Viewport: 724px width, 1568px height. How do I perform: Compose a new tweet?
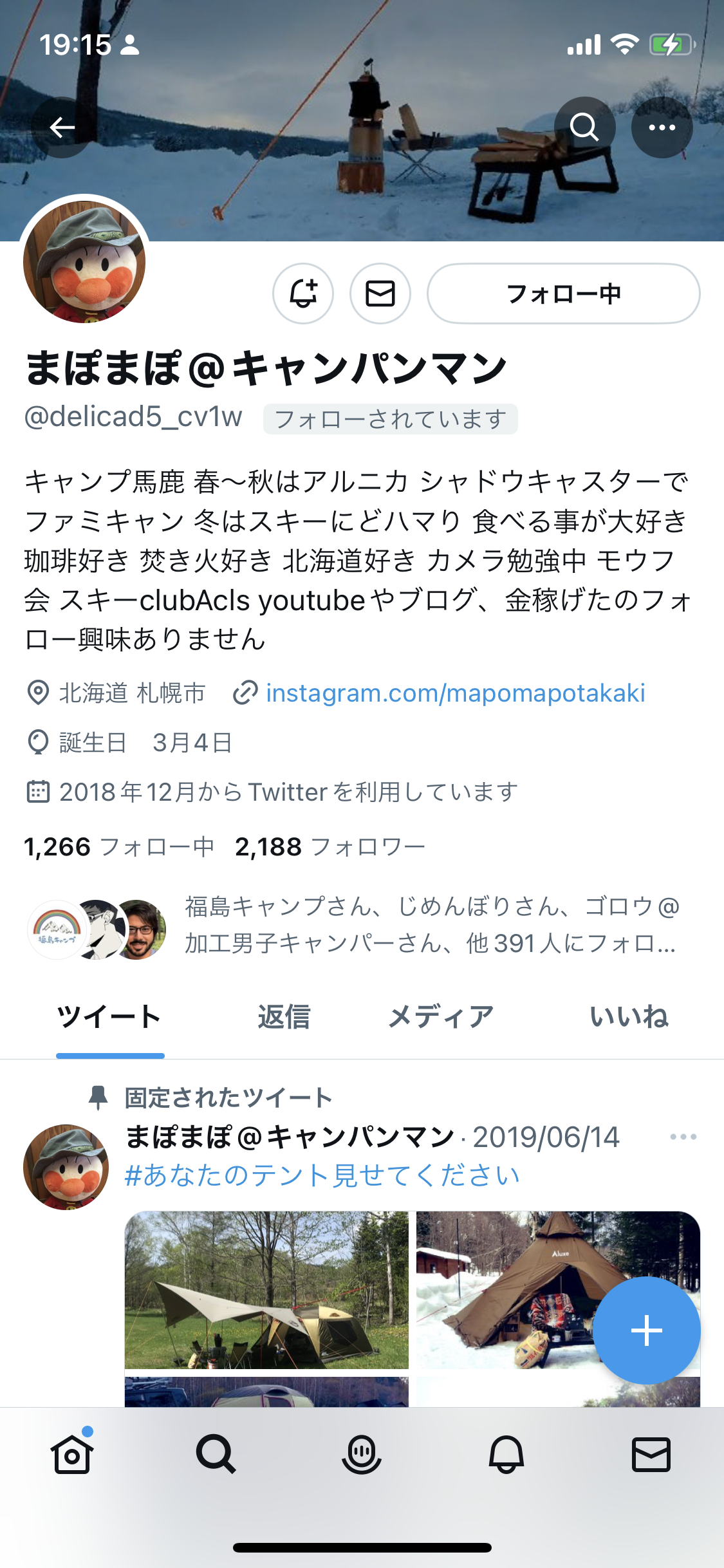646,1330
